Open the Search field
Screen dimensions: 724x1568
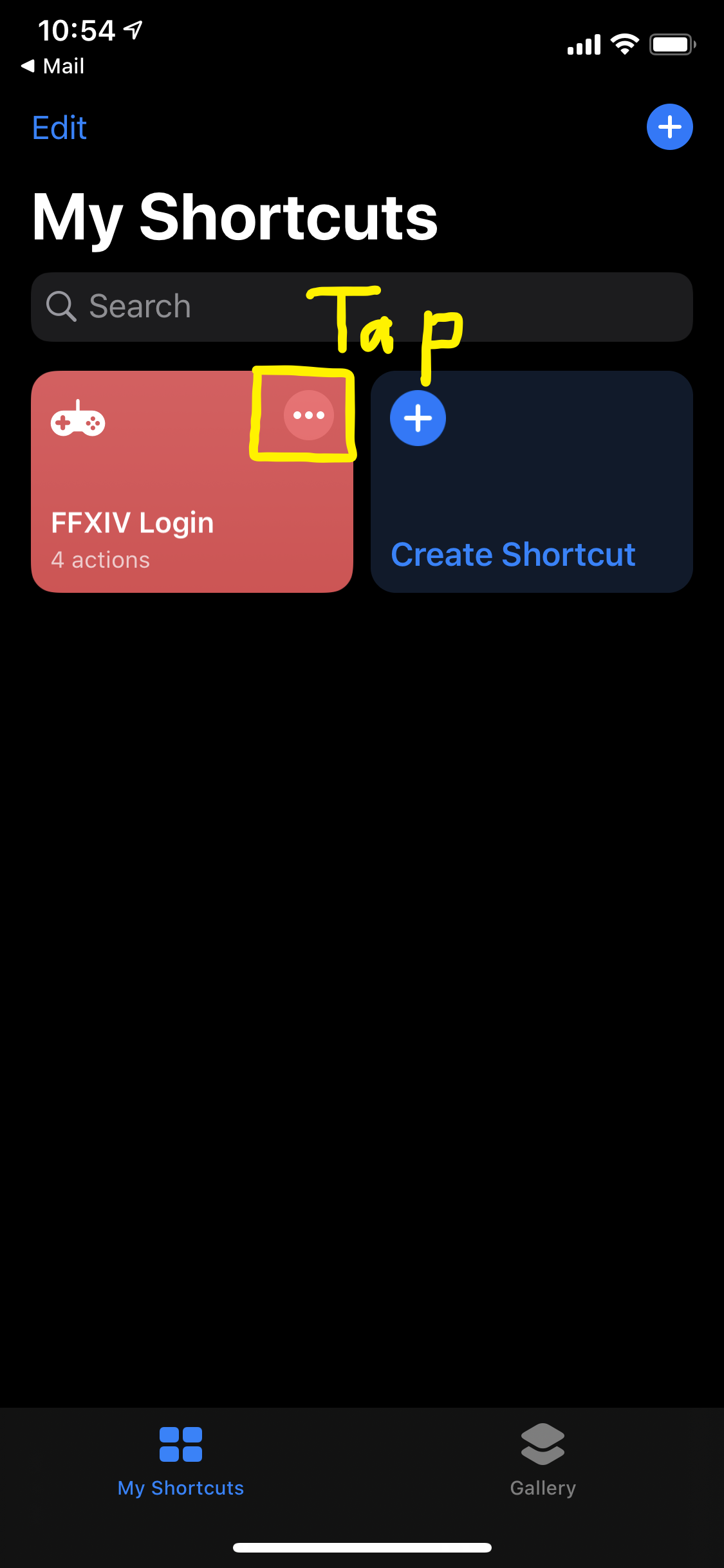click(362, 307)
